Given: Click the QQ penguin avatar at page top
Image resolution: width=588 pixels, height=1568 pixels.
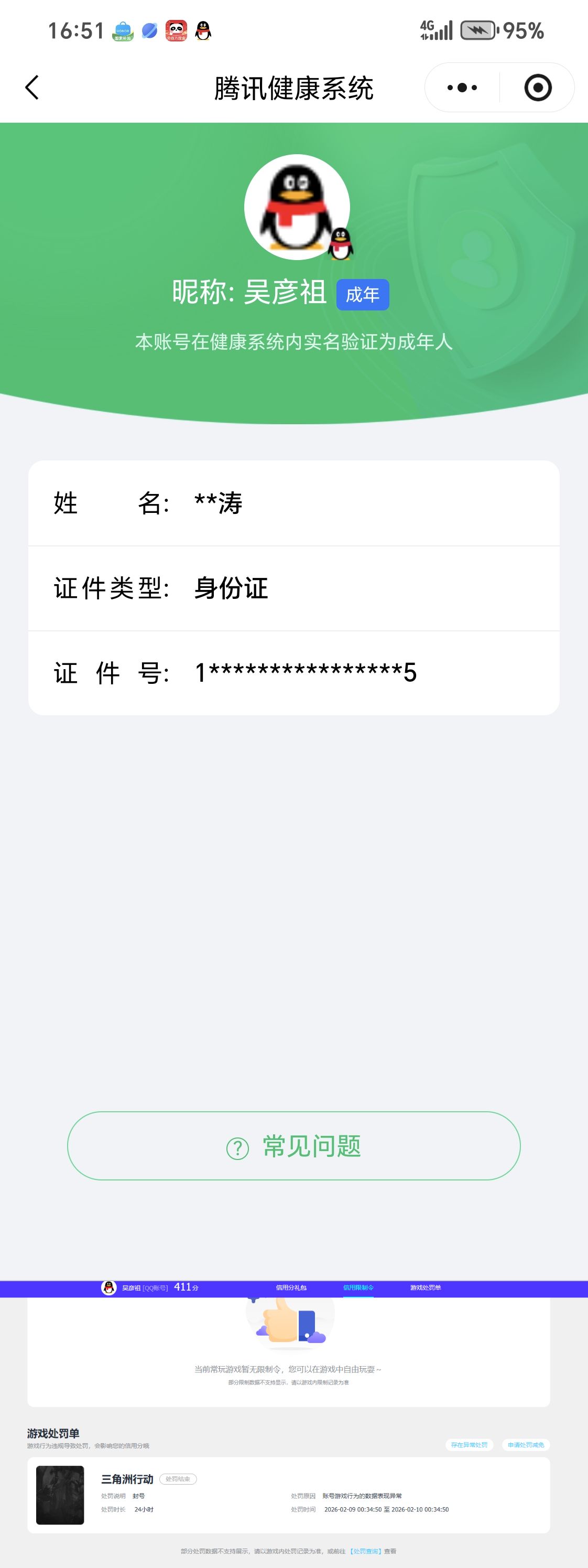Looking at the screenshot, I should [297, 207].
